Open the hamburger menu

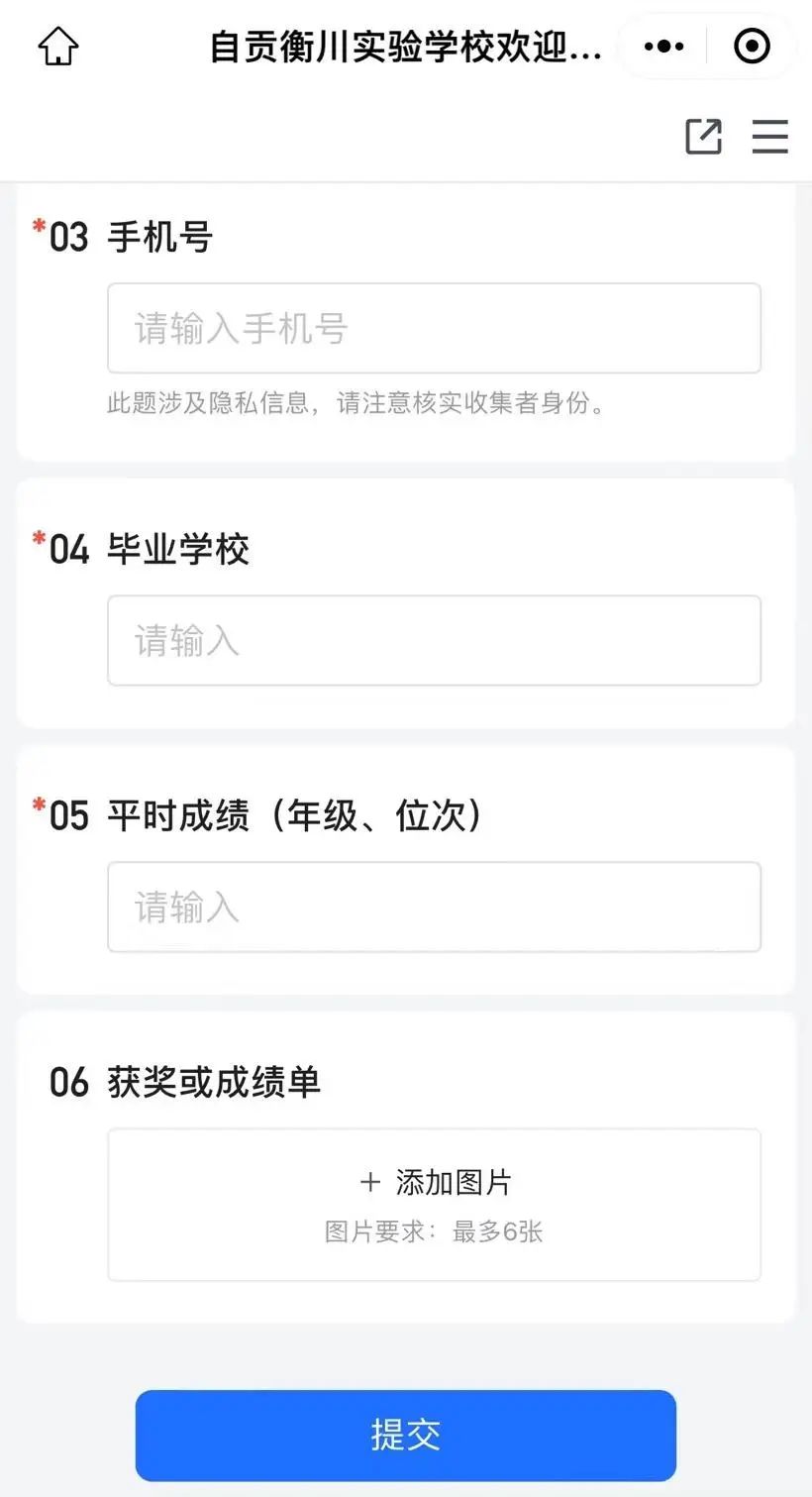pyautogui.click(x=769, y=137)
